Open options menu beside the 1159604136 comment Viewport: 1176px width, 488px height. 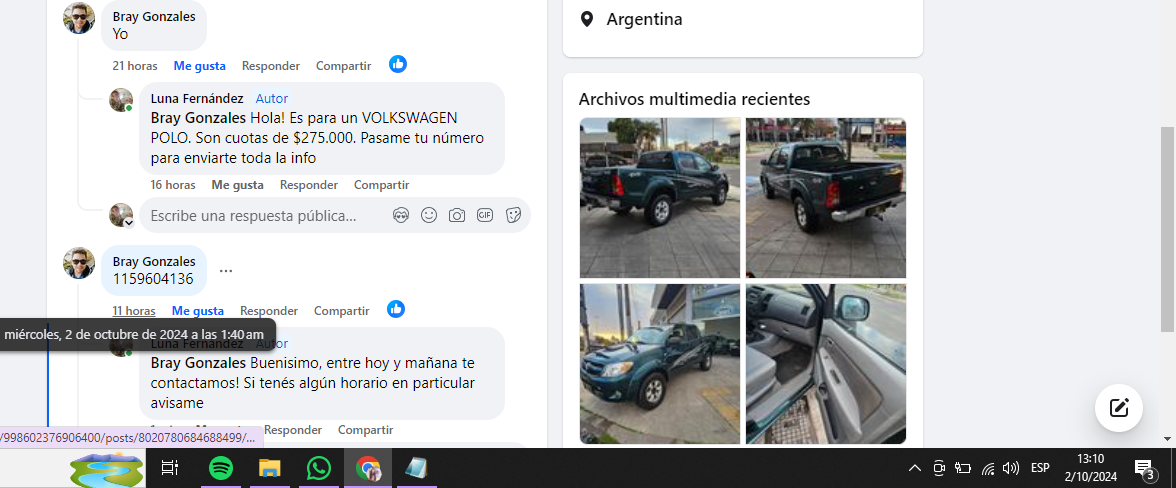click(226, 271)
